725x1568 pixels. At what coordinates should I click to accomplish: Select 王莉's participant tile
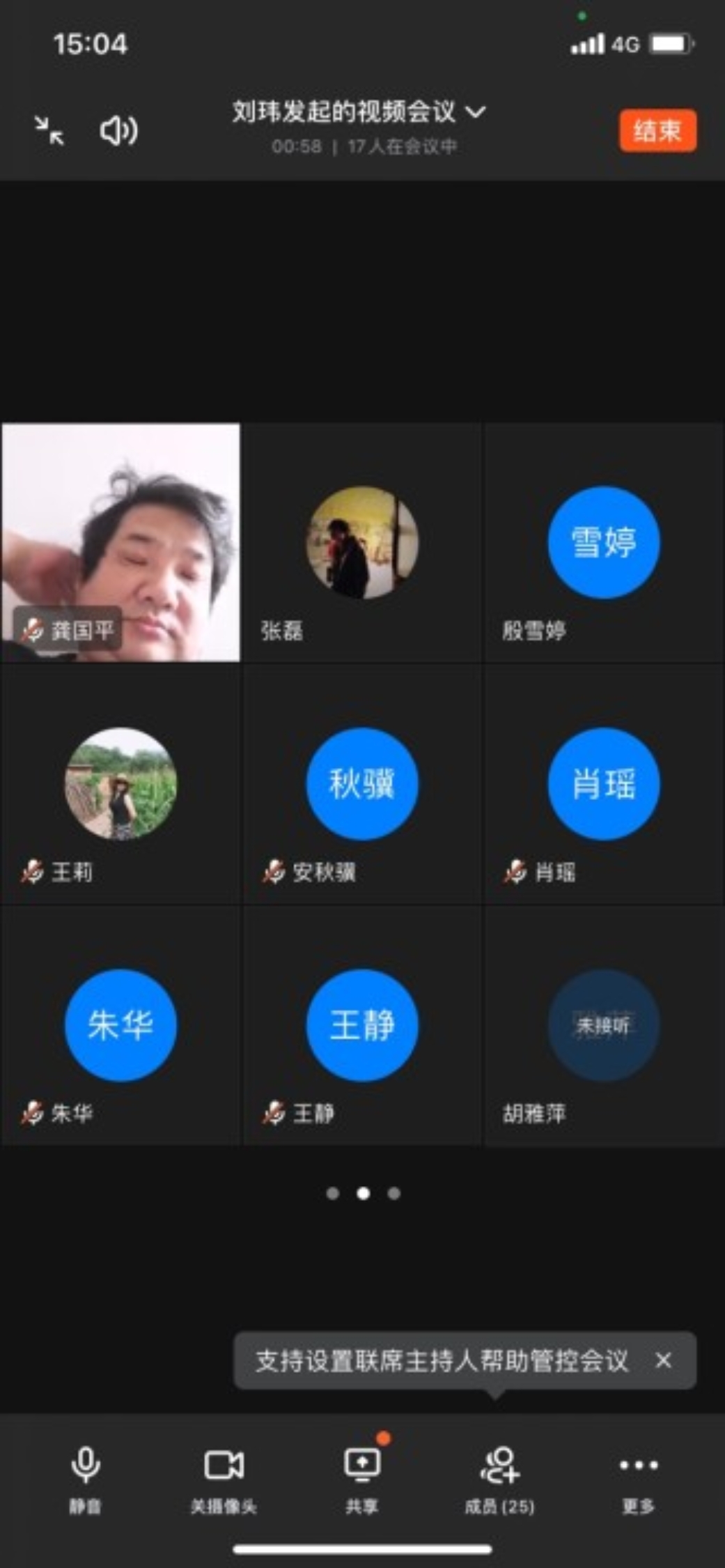120,784
